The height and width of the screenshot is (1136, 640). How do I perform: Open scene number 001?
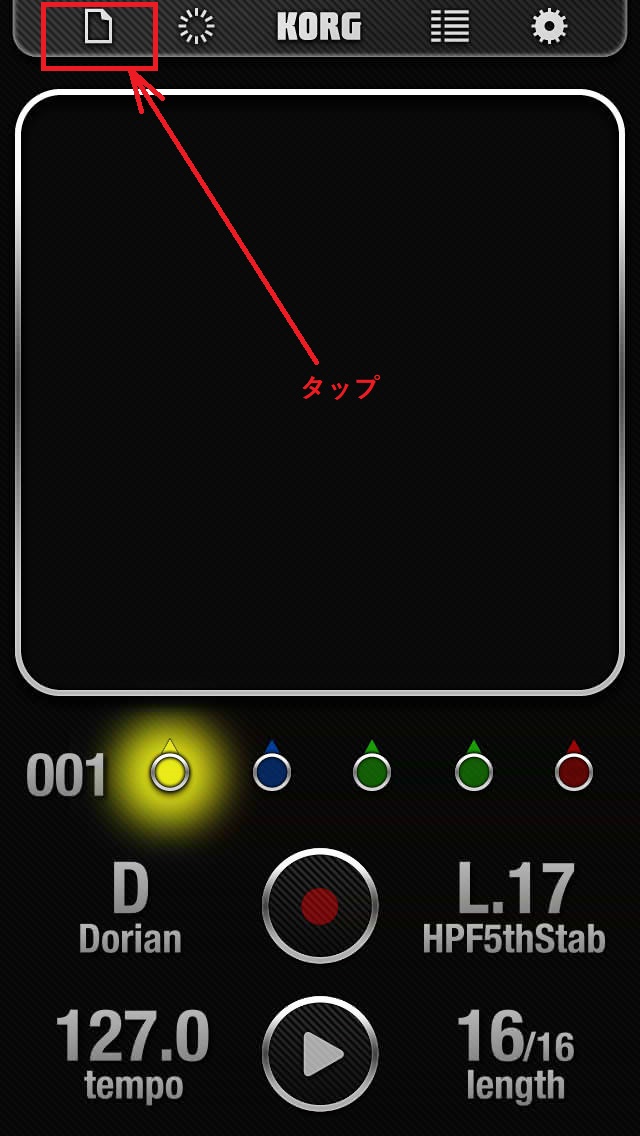66,775
